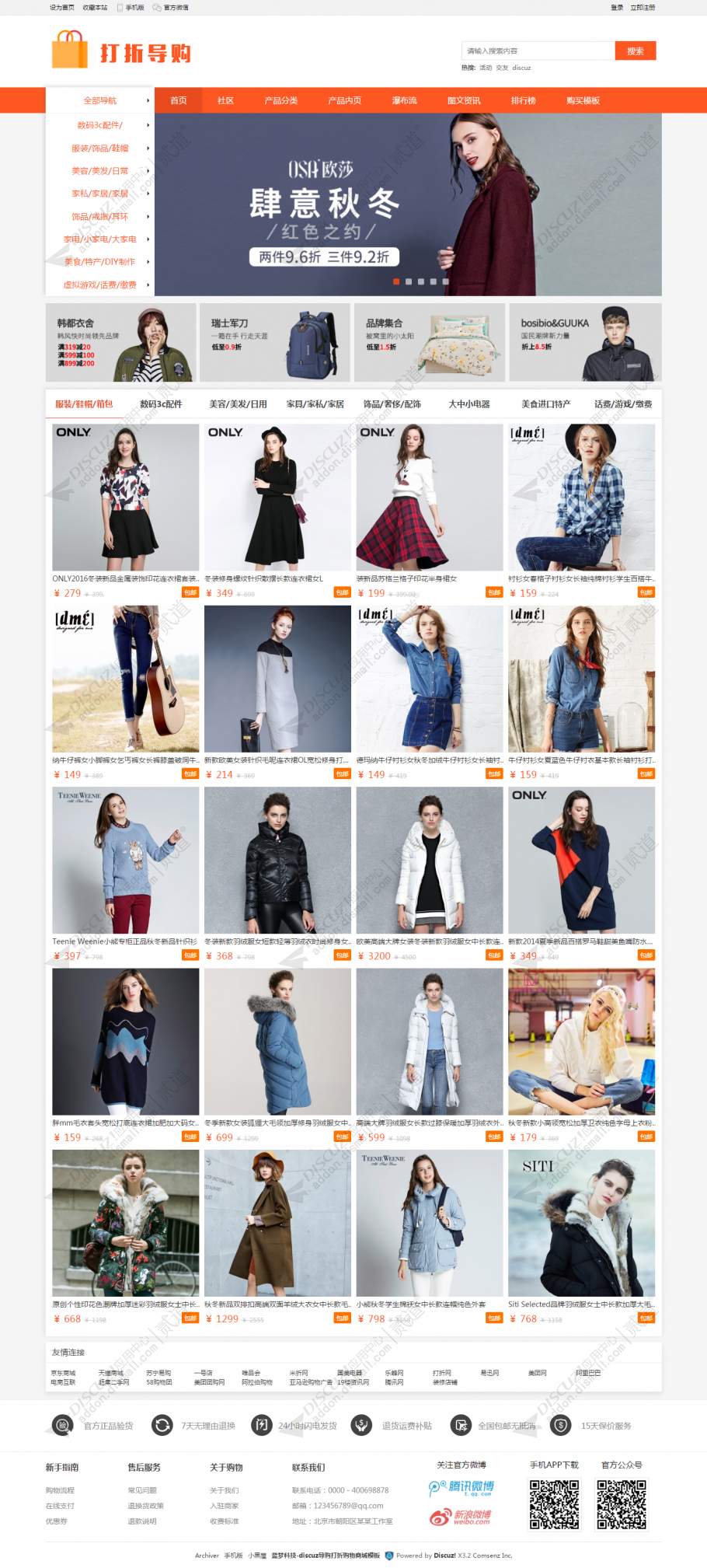
Task: Open the 腾讯微博 official link
Action: [x=461, y=1488]
